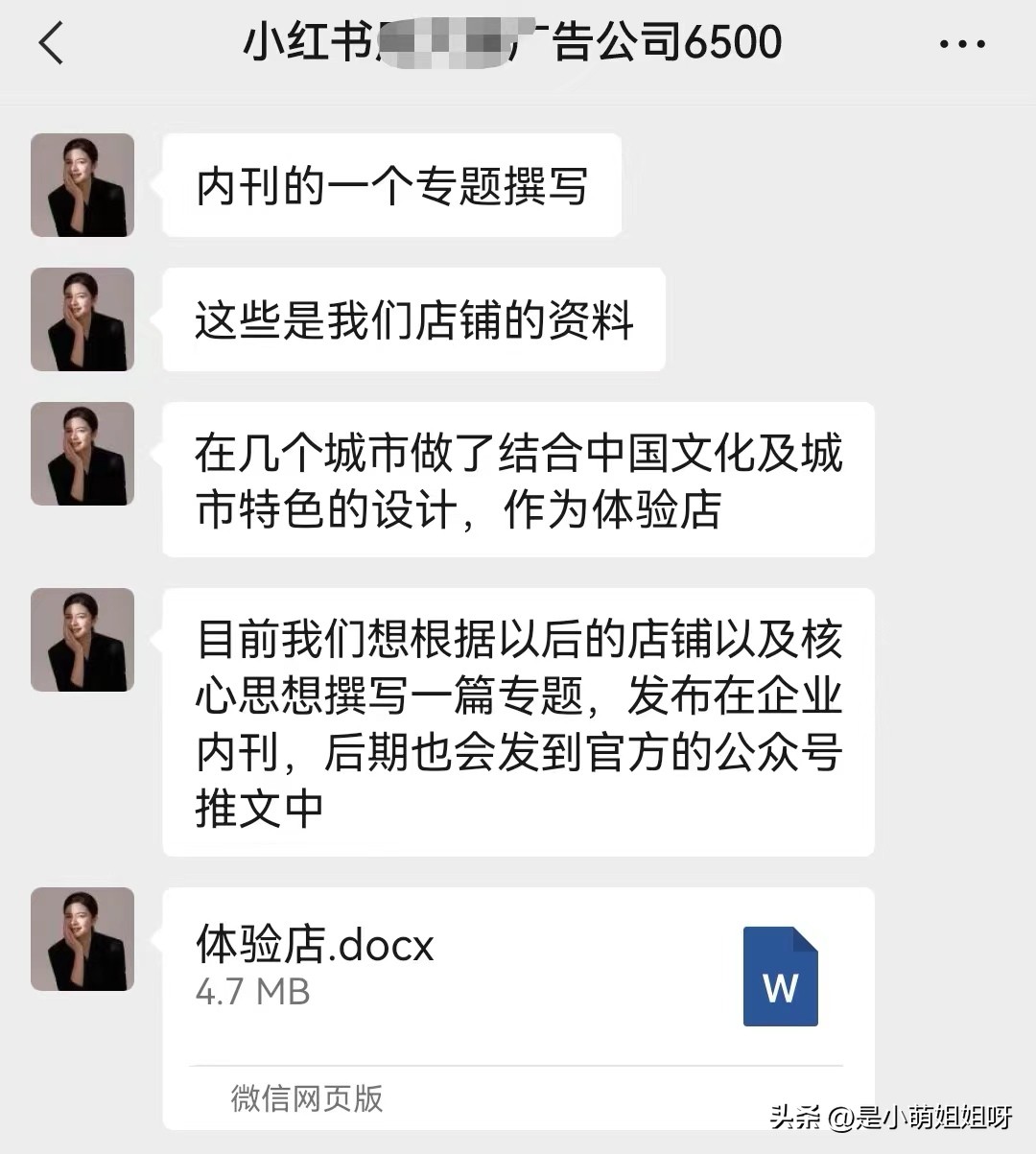Select the message 这些是我们店铺的资料
This screenshot has width=1036, height=1154.
(413, 319)
